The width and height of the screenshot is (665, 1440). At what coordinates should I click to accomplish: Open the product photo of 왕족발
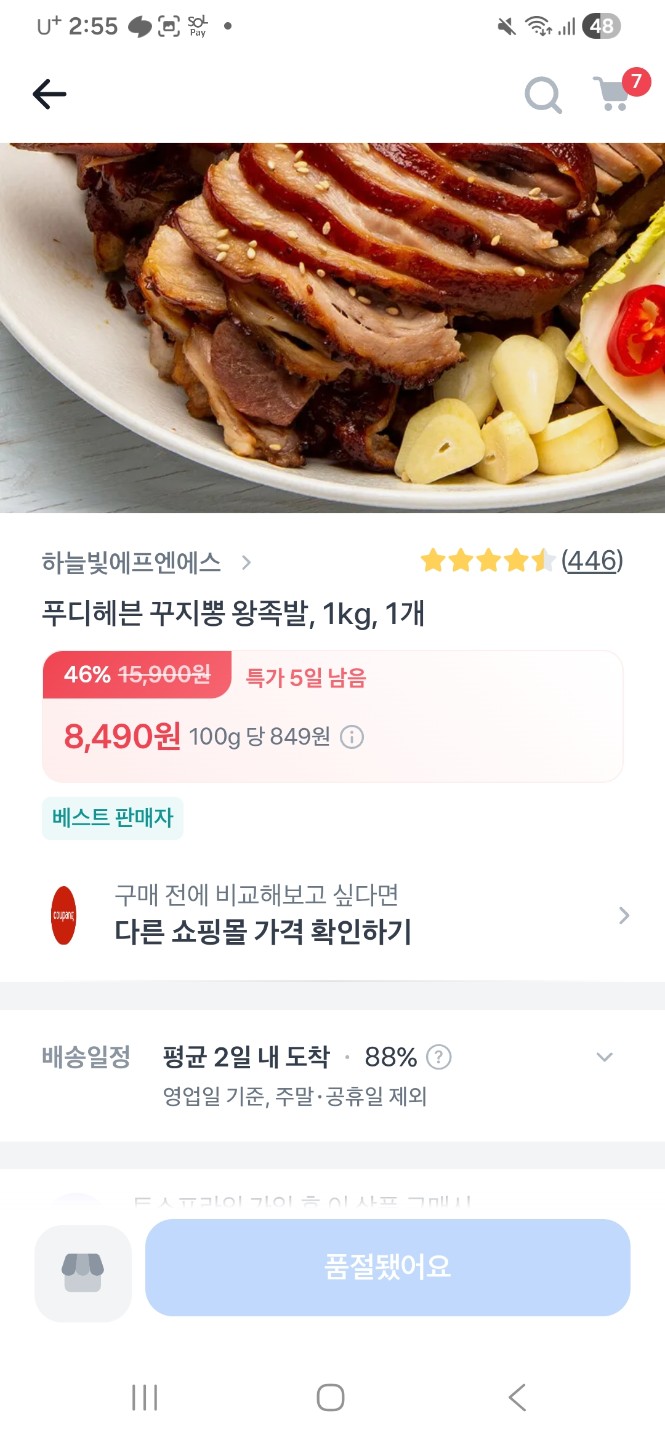(x=332, y=327)
